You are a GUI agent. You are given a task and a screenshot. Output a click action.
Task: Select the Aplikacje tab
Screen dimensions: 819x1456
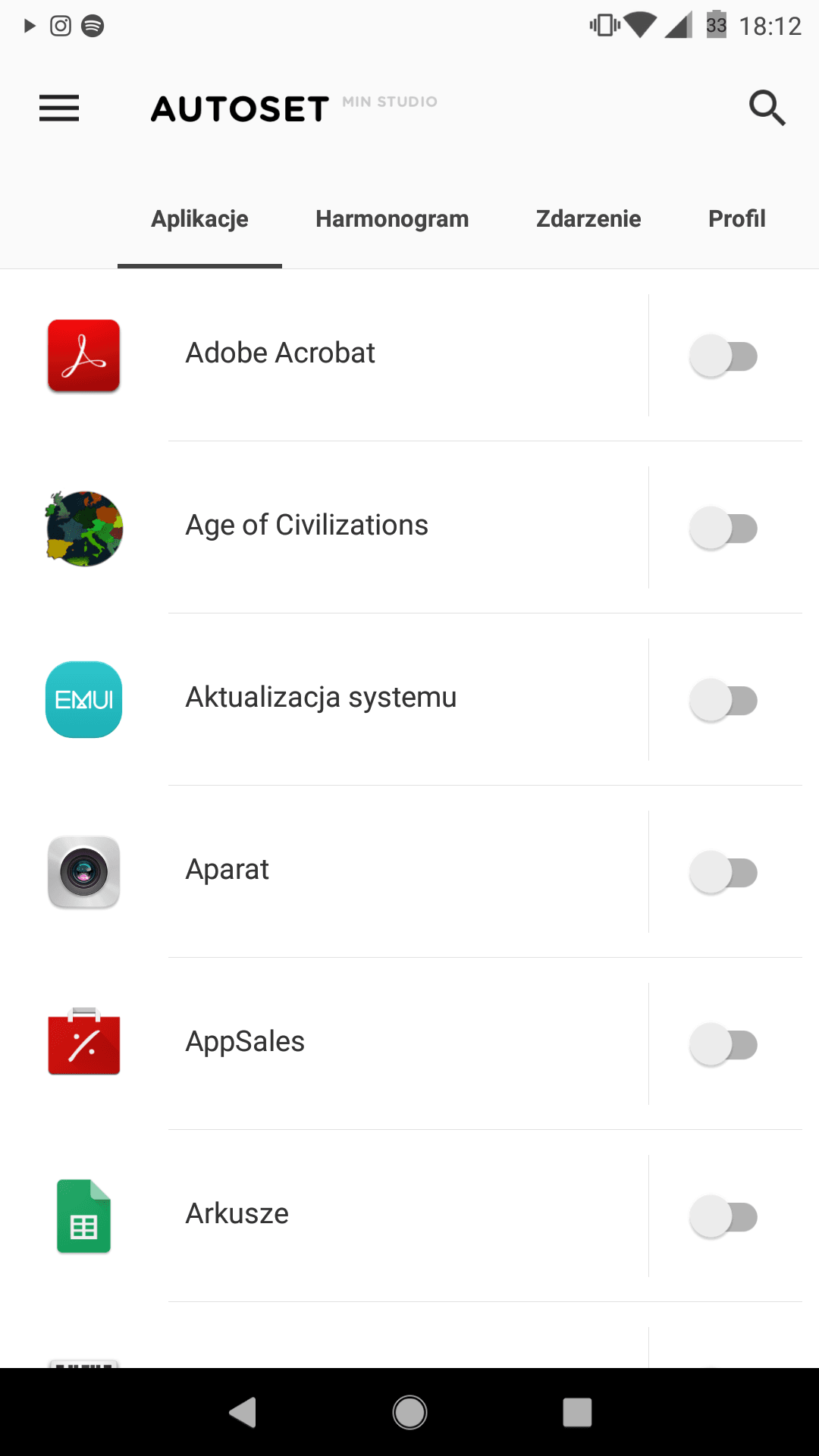coord(199,218)
